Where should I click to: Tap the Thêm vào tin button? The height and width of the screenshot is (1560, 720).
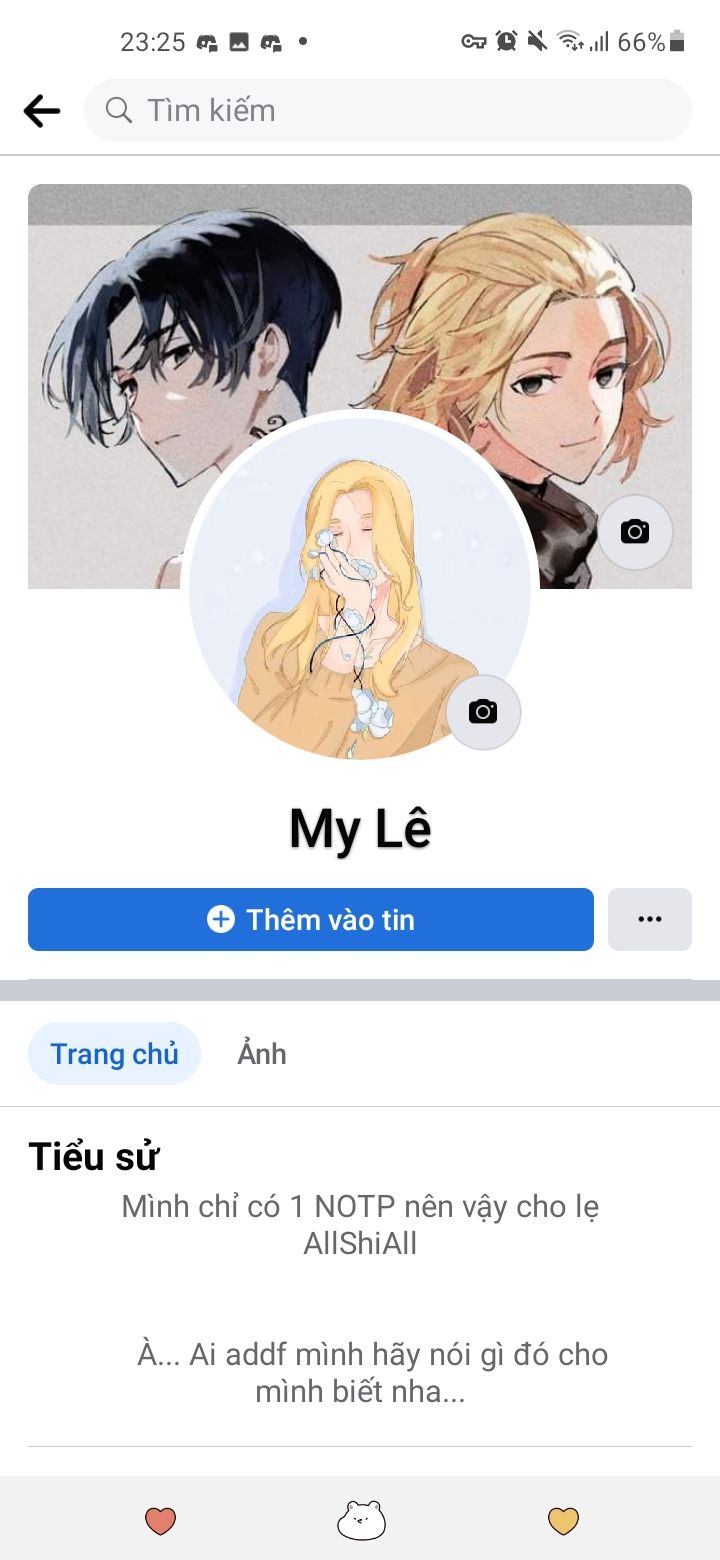coord(311,919)
